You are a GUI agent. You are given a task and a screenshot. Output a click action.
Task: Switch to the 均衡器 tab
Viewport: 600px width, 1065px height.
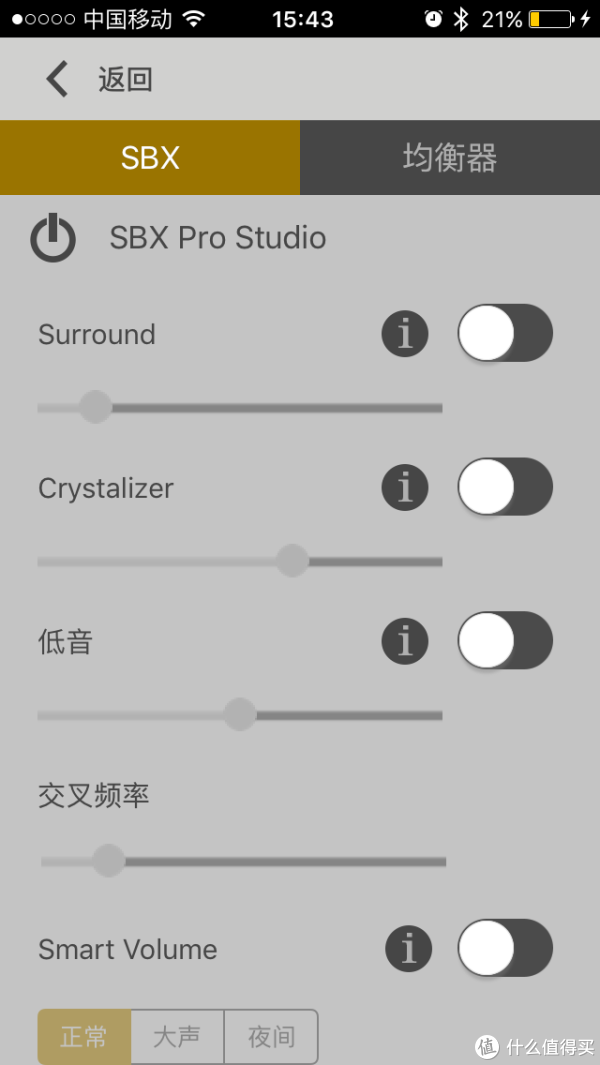pyautogui.click(x=450, y=158)
